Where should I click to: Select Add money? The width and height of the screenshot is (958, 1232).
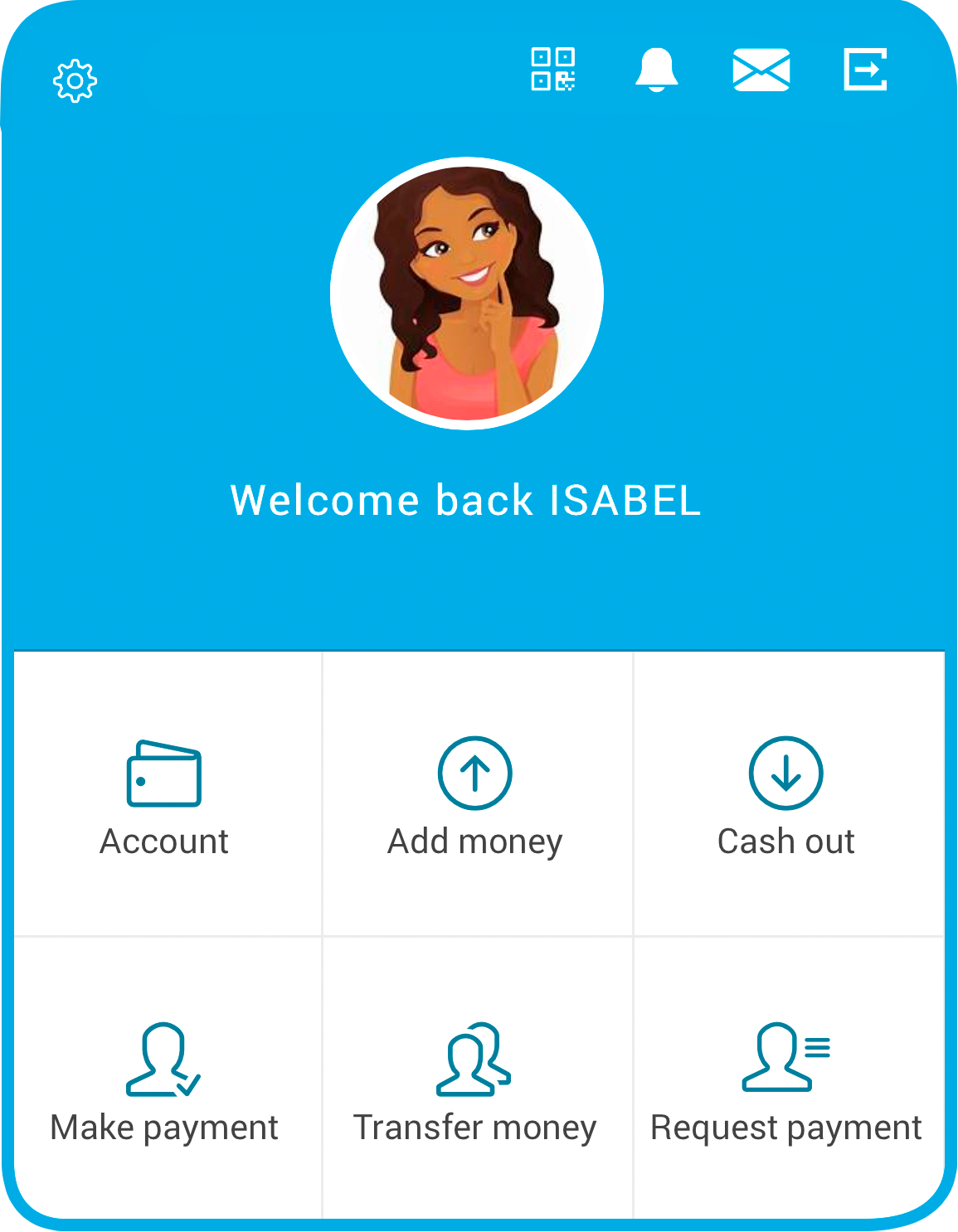click(x=475, y=795)
